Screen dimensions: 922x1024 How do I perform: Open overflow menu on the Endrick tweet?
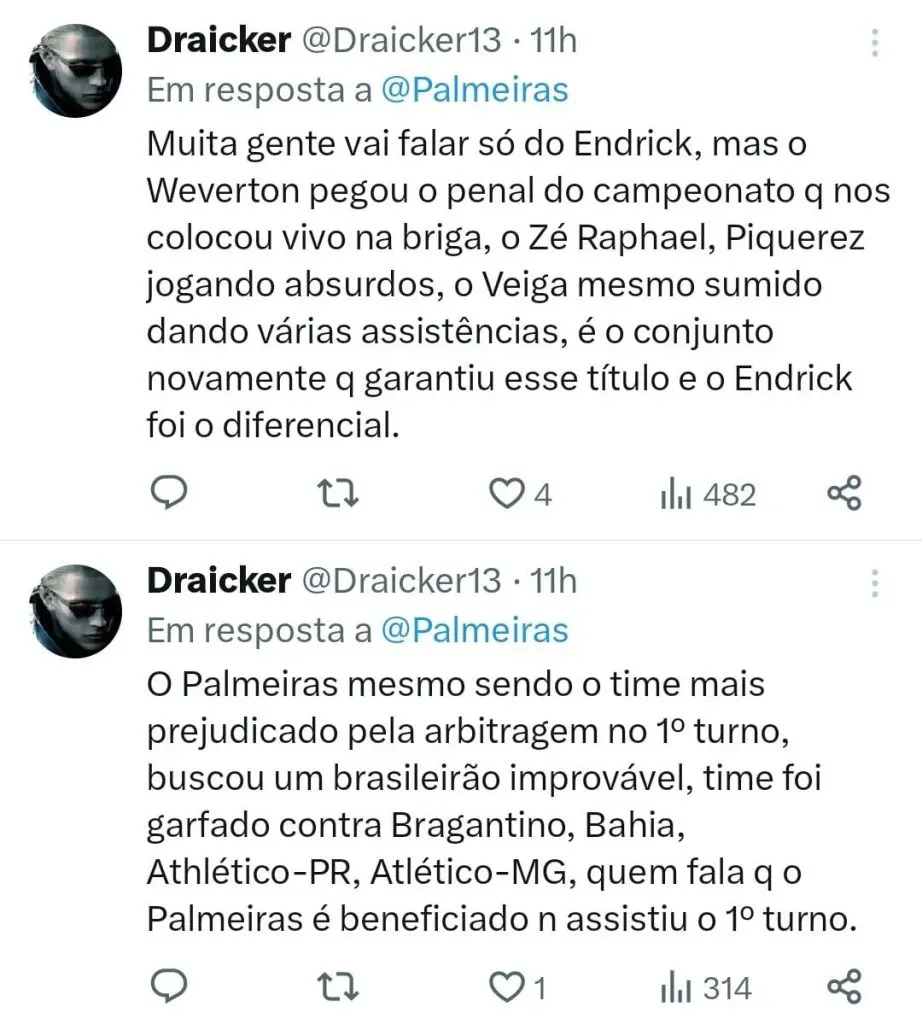pos(875,43)
